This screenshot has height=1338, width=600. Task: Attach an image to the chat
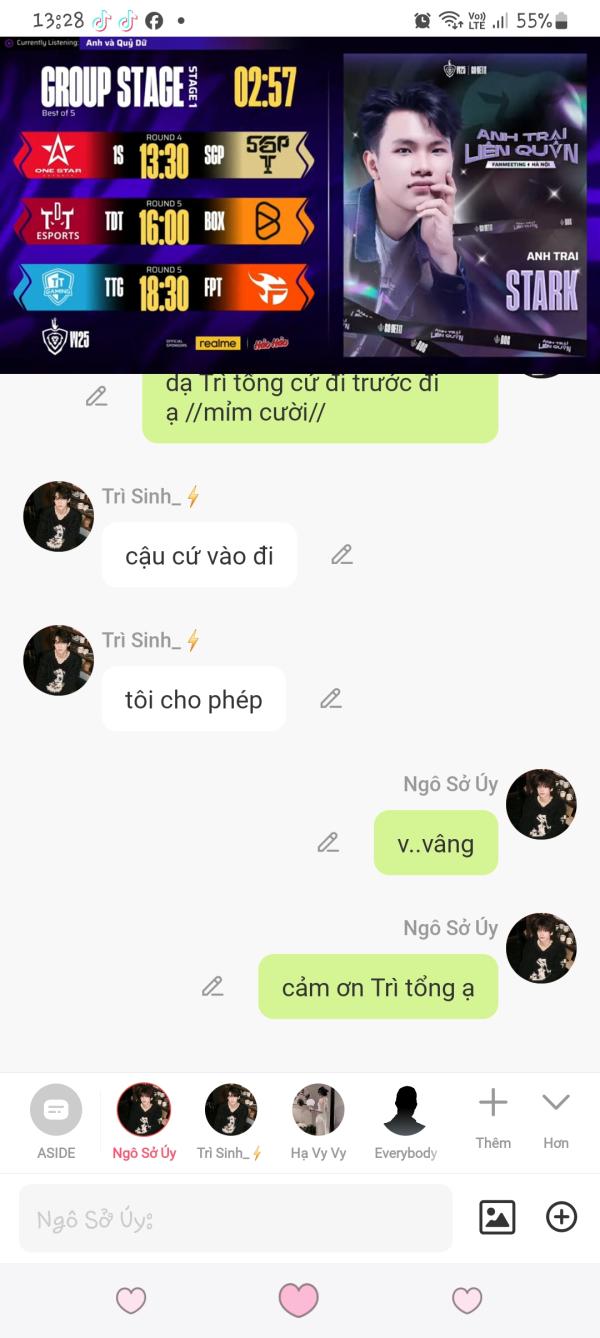497,1217
